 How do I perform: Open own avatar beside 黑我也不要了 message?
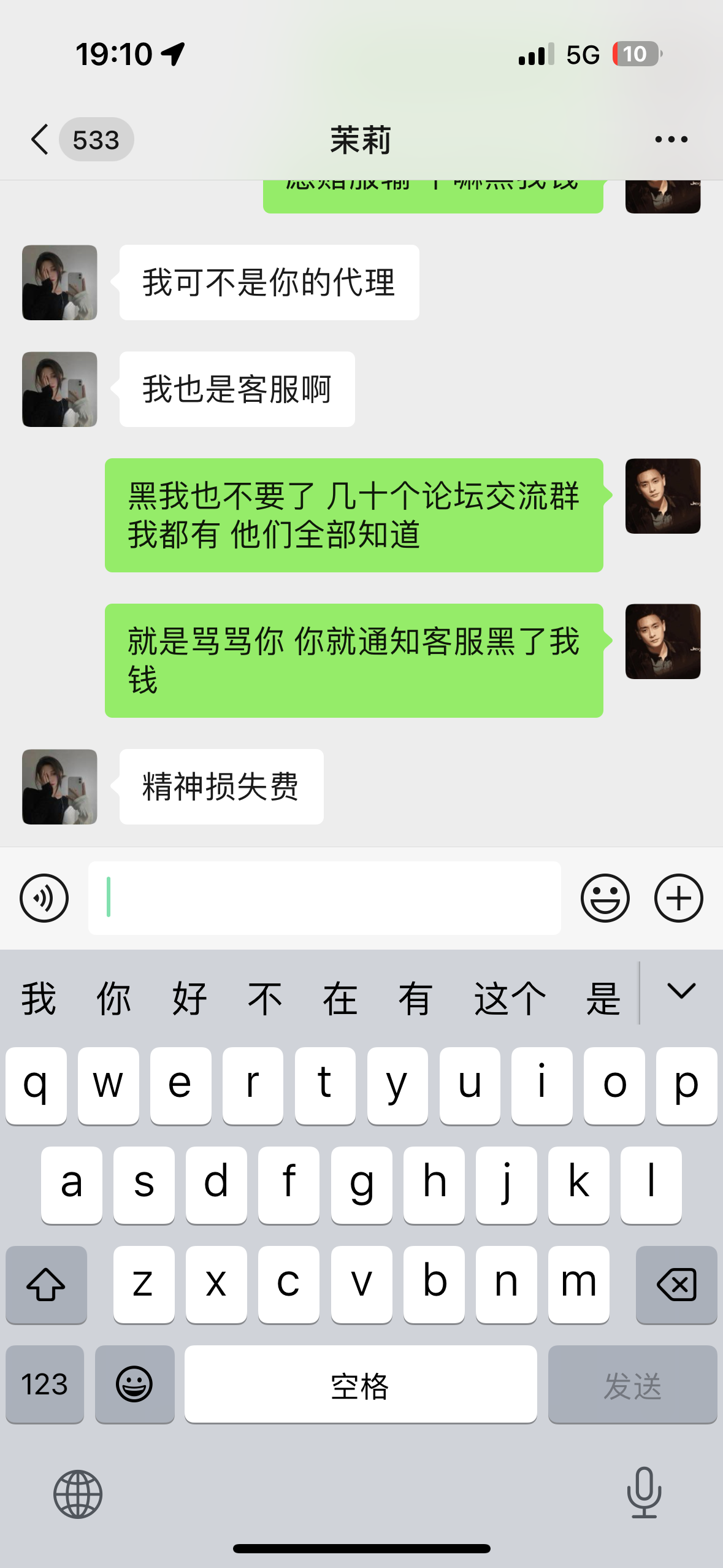point(662,496)
